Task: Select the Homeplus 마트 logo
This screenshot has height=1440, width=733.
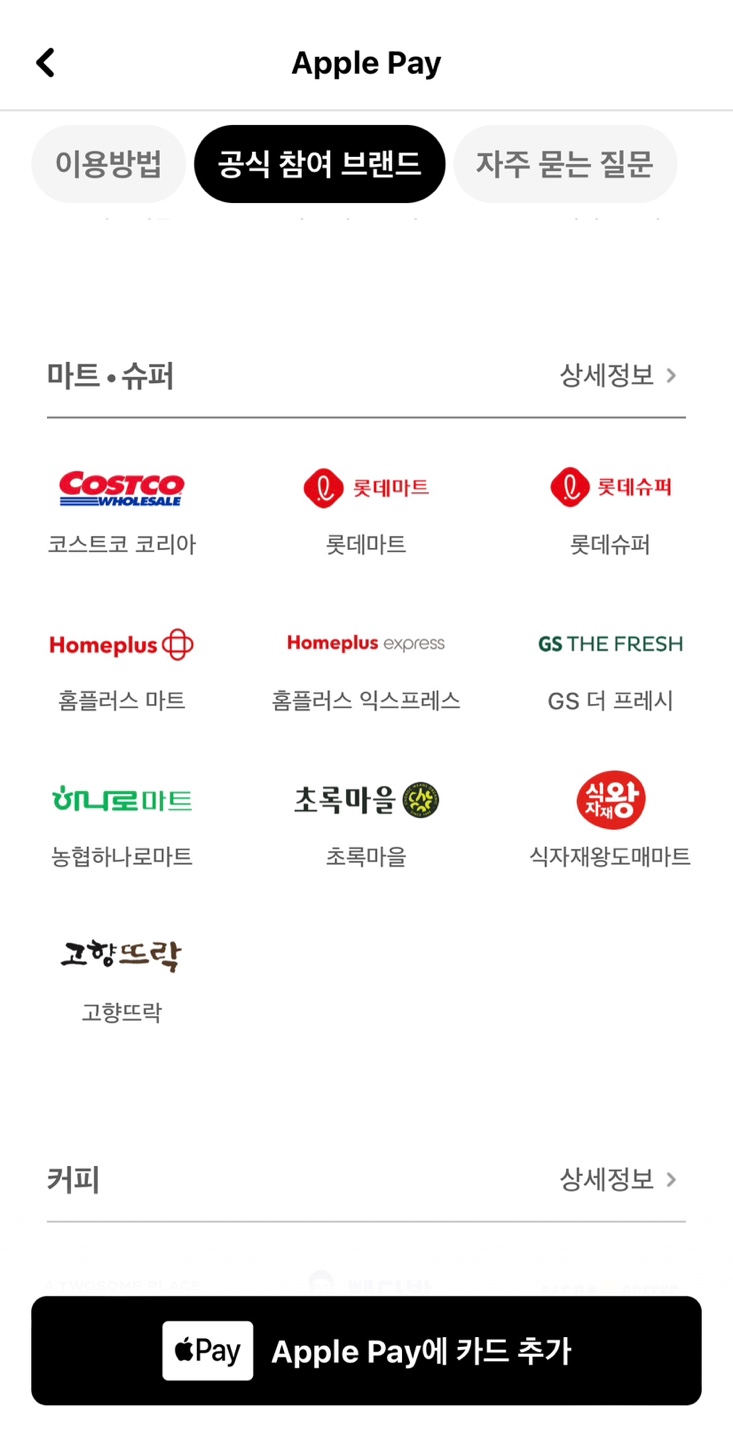Action: (x=121, y=644)
